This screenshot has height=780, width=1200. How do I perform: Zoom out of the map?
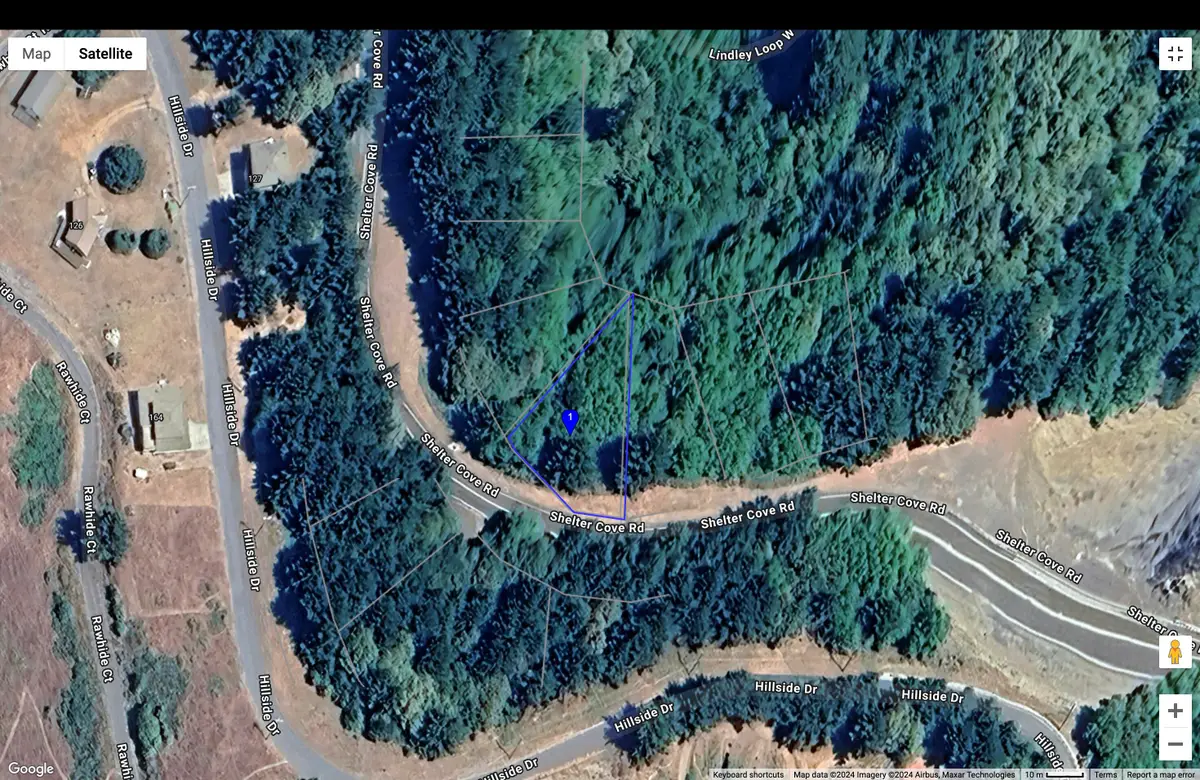[x=1175, y=745]
